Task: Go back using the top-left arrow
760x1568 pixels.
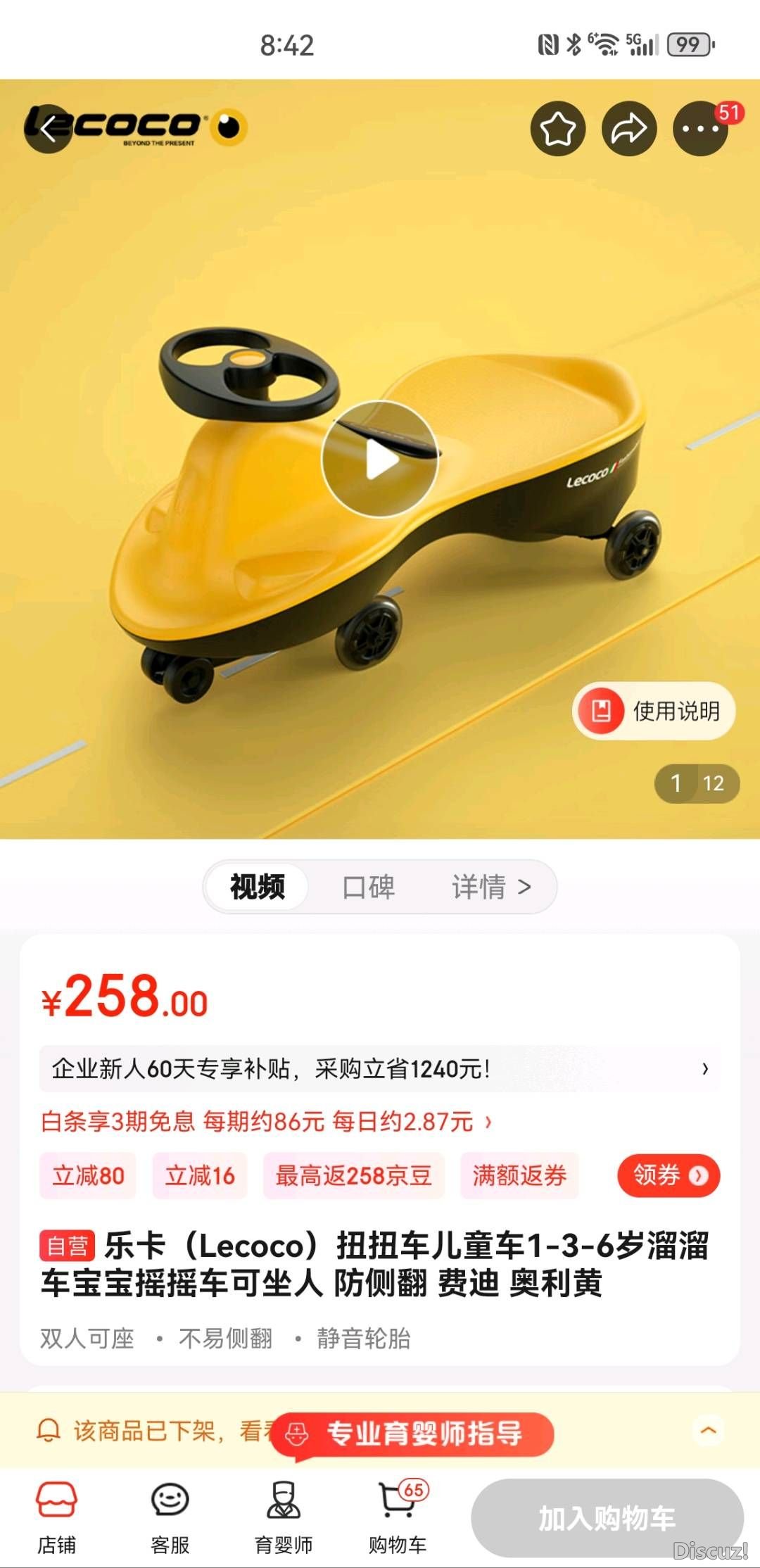Action: (x=48, y=129)
